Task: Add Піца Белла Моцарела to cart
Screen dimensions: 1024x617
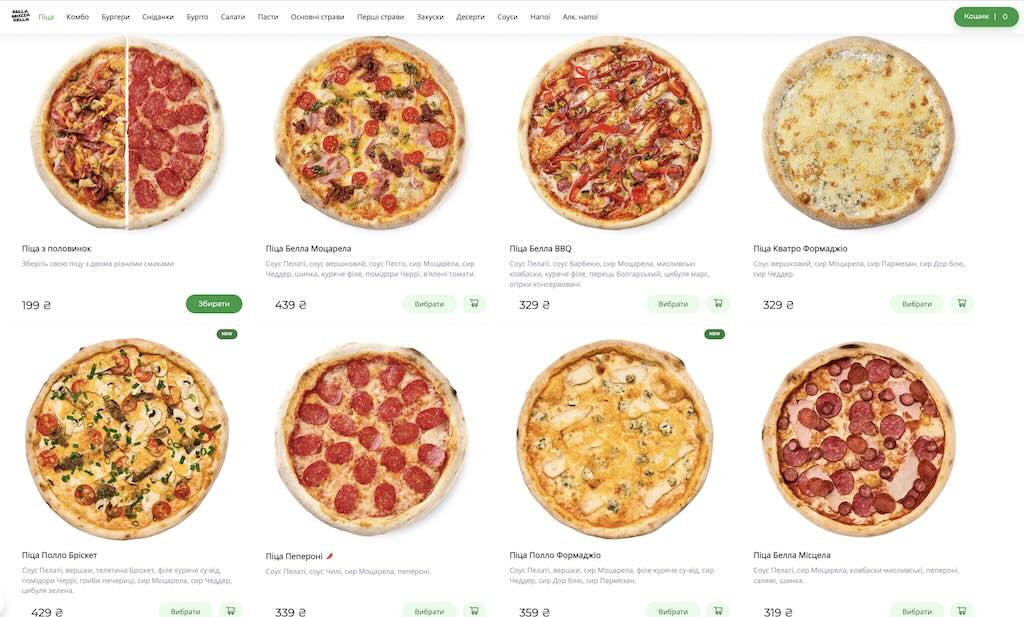Action: pos(474,304)
